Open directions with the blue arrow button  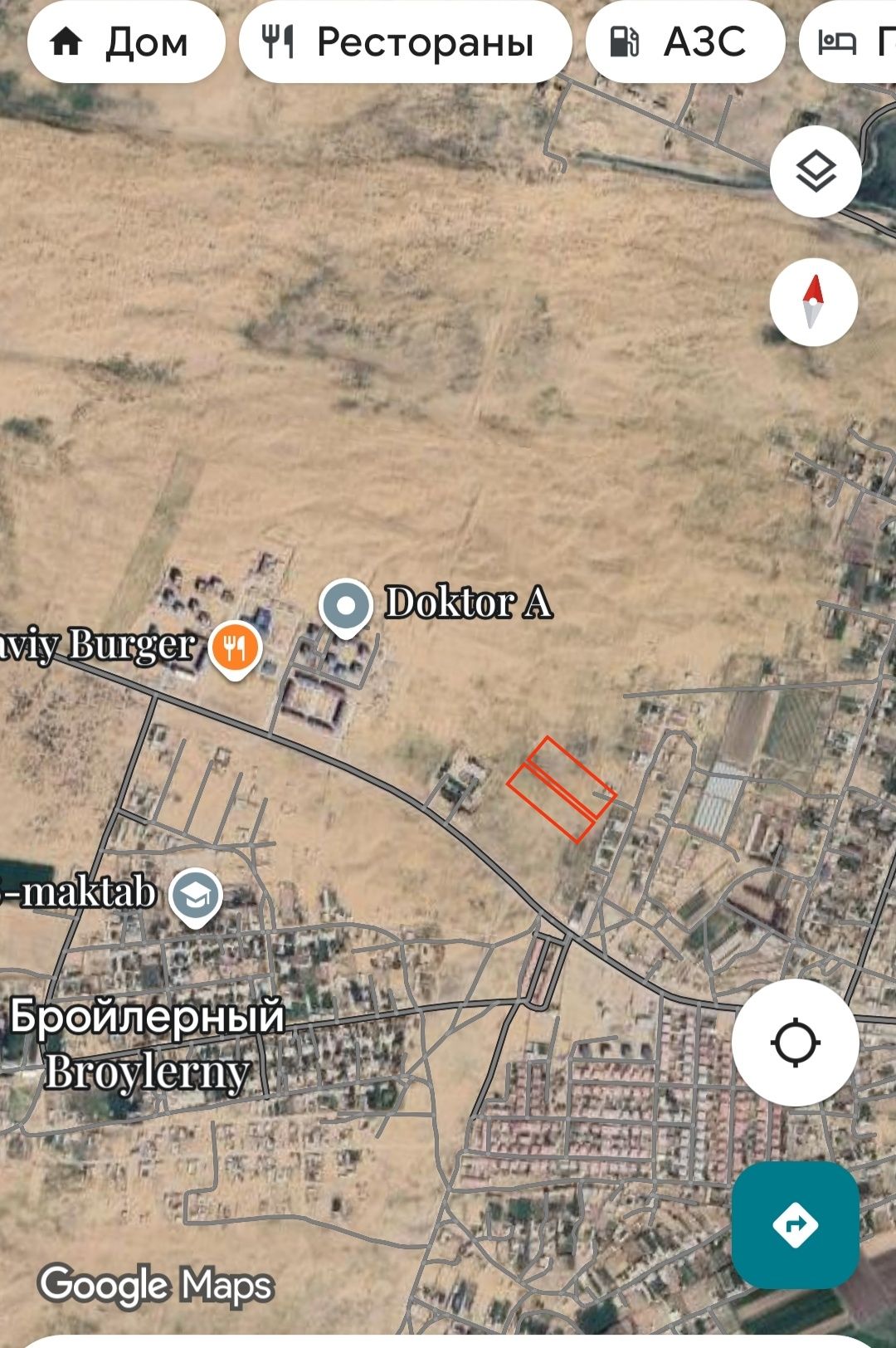[795, 1224]
